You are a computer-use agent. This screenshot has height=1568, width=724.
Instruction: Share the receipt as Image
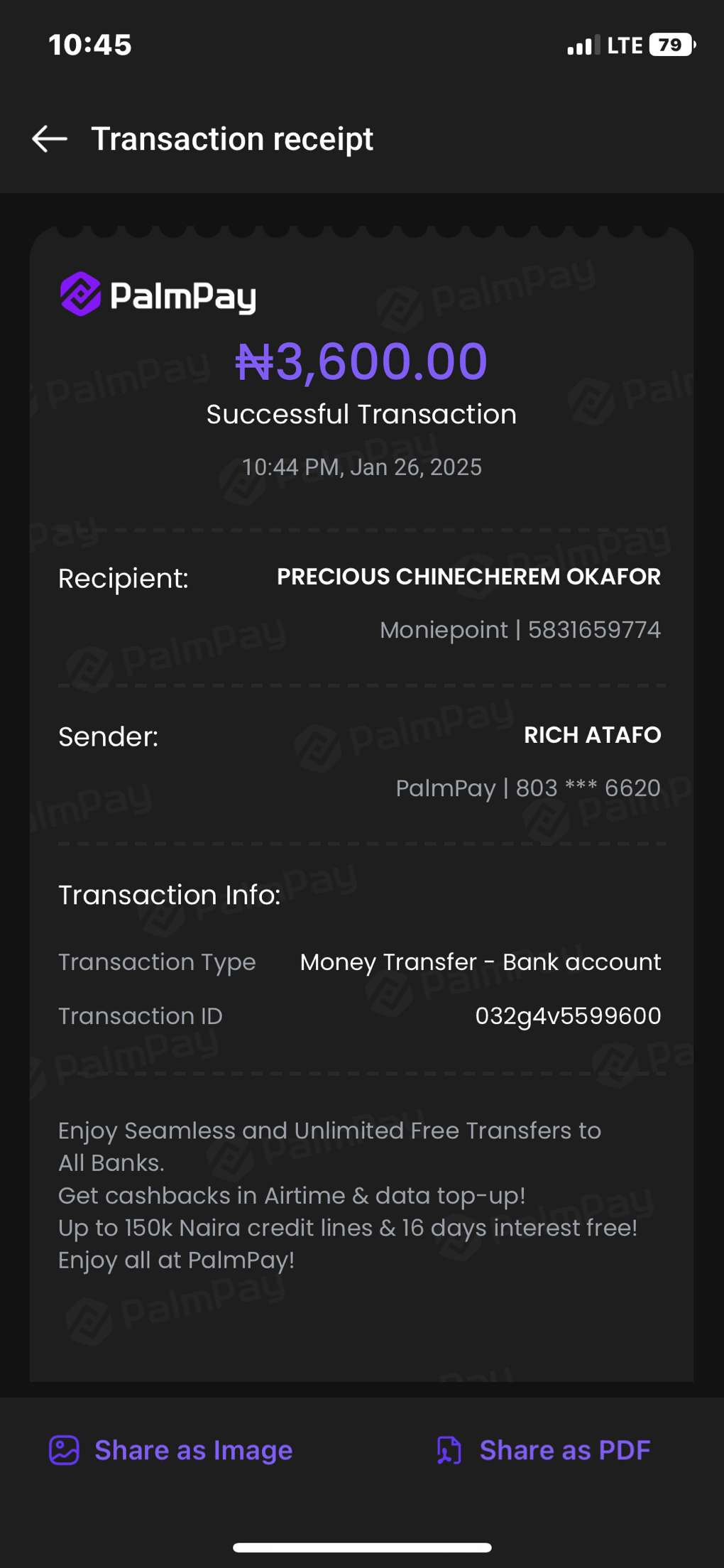[x=171, y=1450]
